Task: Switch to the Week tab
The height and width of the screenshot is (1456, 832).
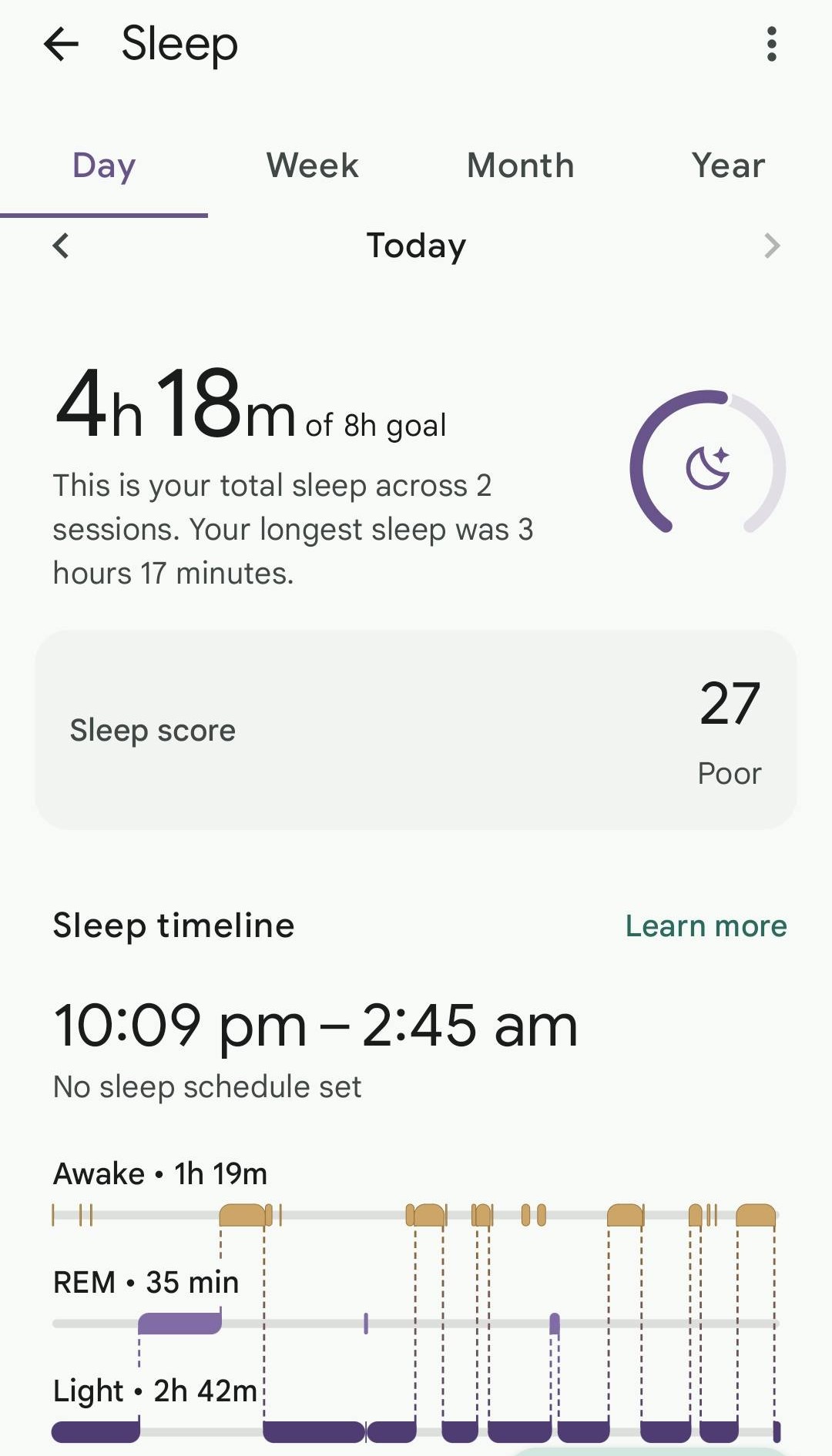Action: pyautogui.click(x=312, y=166)
